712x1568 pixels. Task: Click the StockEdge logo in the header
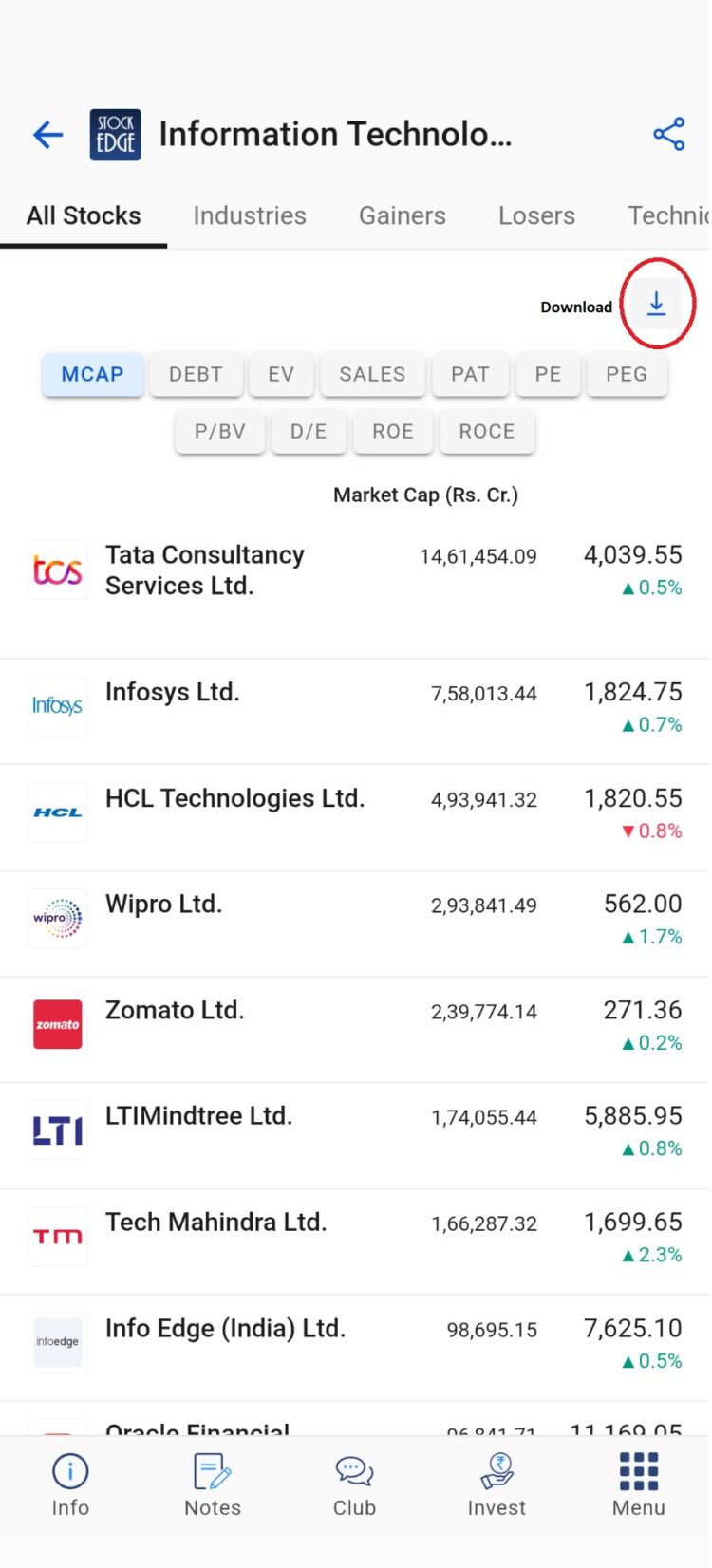(115, 134)
